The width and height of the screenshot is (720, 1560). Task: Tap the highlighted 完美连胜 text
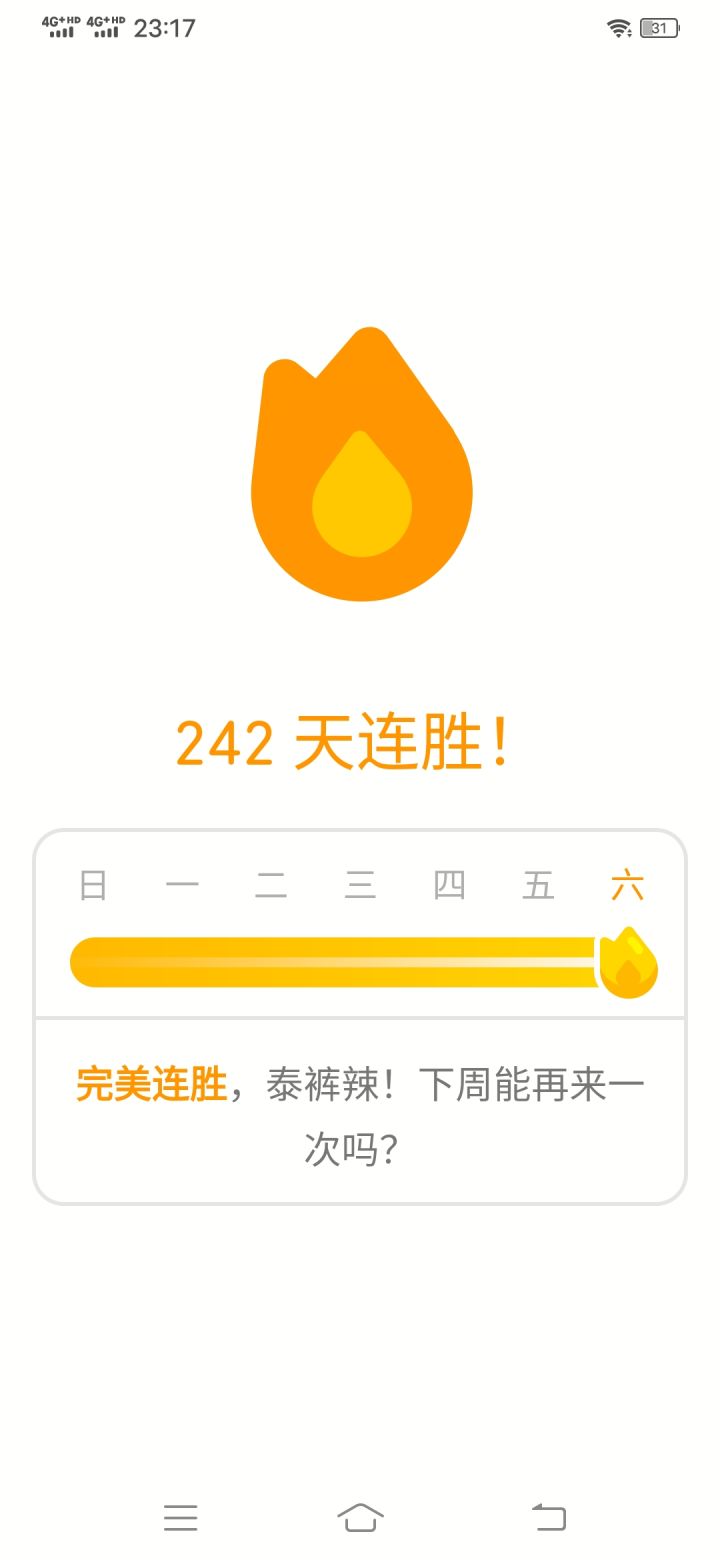click(150, 1082)
